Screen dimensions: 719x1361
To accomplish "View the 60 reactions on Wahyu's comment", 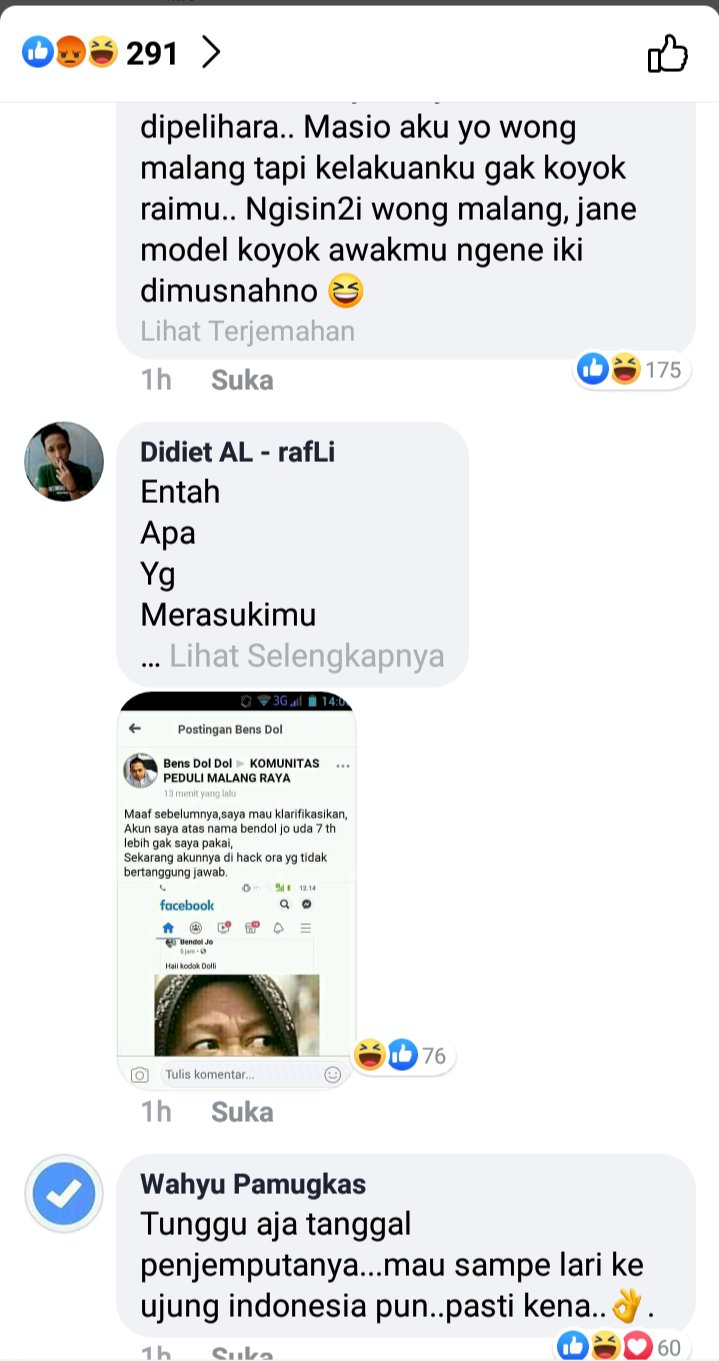I will tap(620, 1347).
